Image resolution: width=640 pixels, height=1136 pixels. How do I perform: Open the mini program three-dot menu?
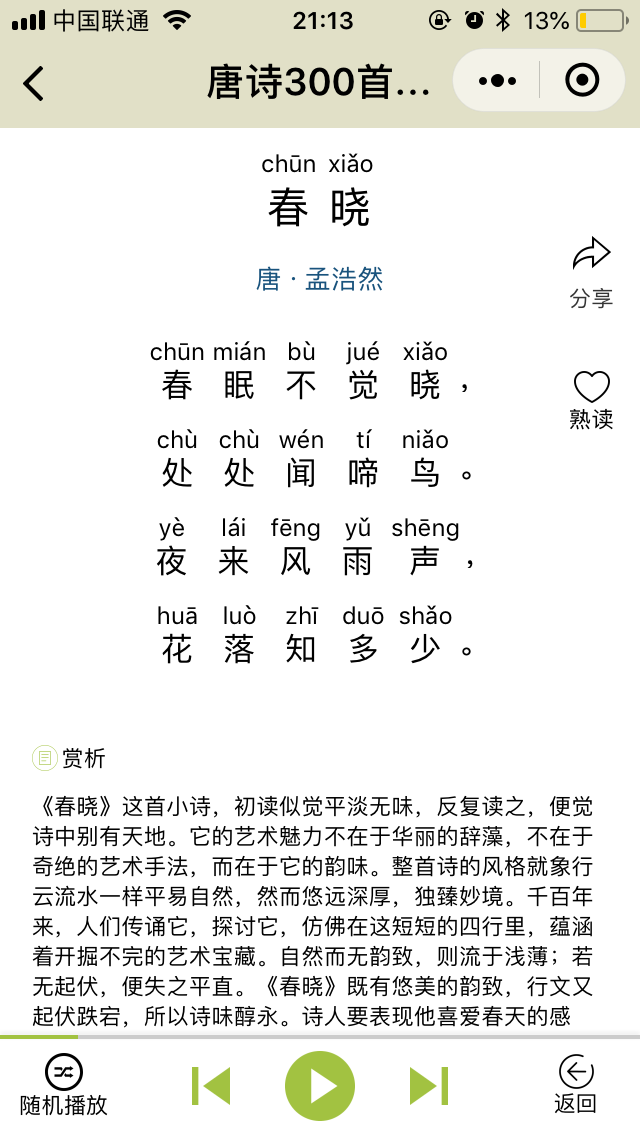click(x=497, y=80)
